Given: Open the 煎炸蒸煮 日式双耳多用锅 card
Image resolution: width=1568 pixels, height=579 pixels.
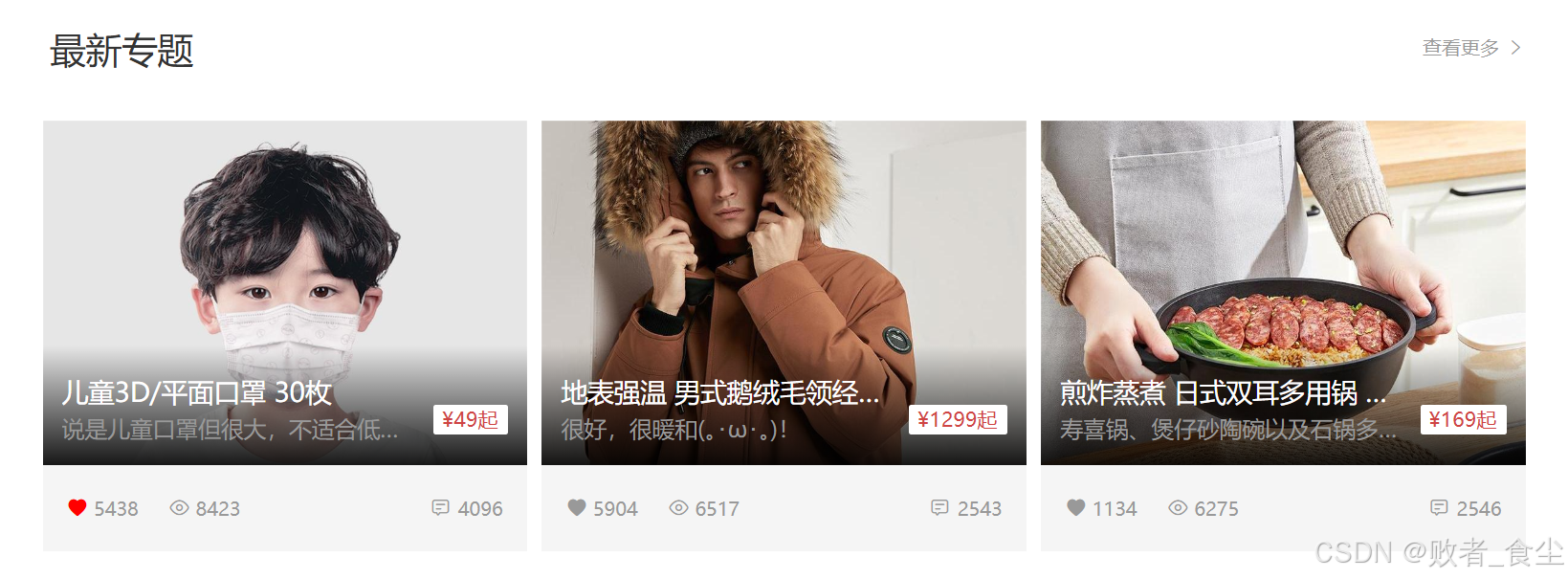Looking at the screenshot, I should tap(1282, 292).
